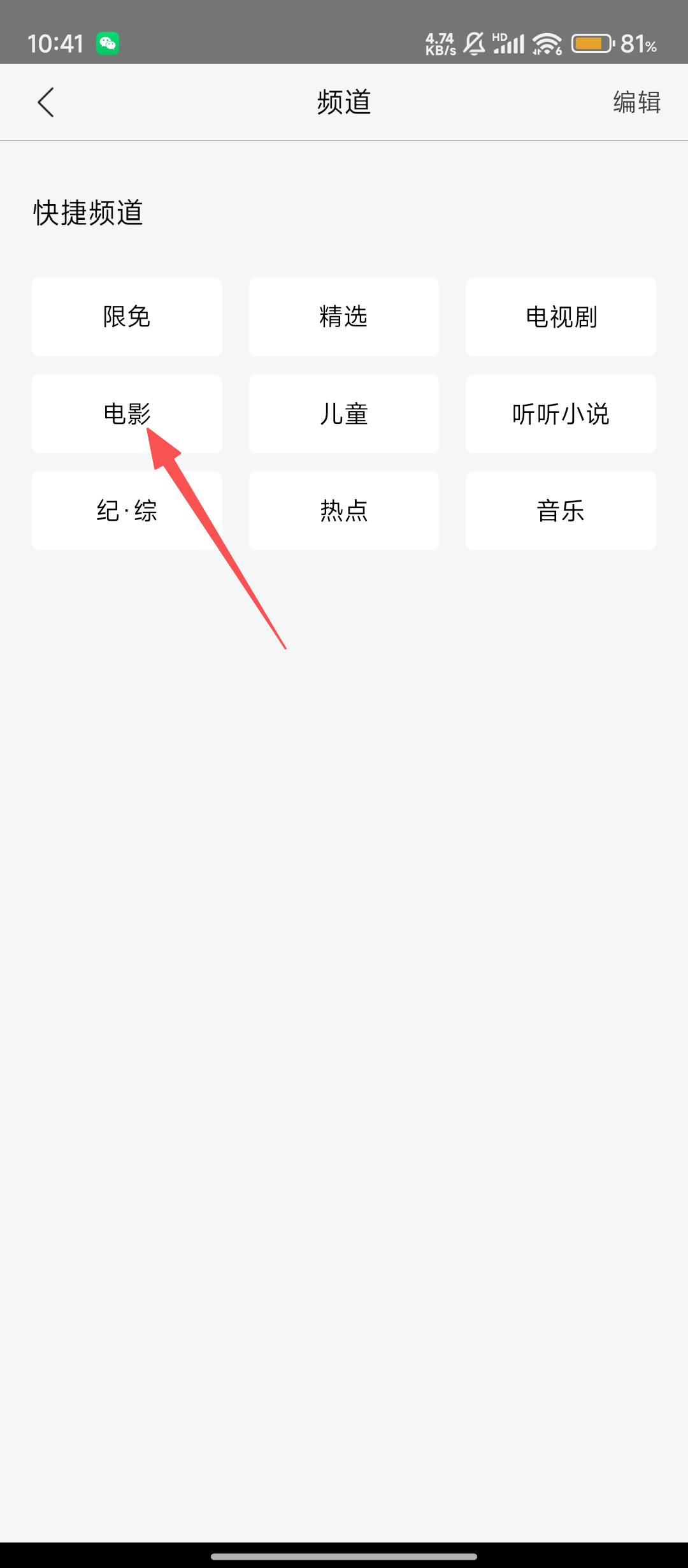Go to the 音乐 channel
Image resolution: width=688 pixels, height=1568 pixels.
point(561,511)
